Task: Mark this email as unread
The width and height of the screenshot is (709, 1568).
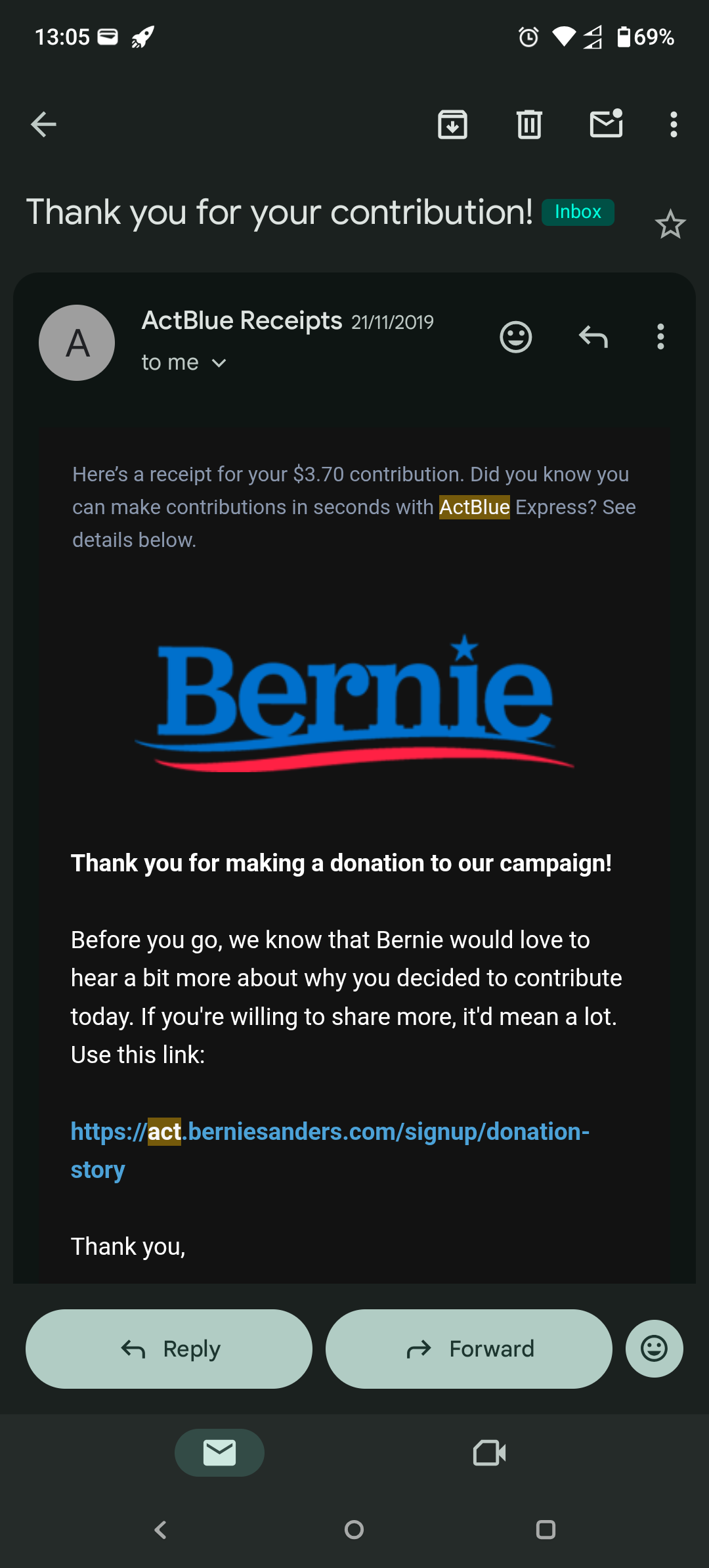Action: [606, 124]
